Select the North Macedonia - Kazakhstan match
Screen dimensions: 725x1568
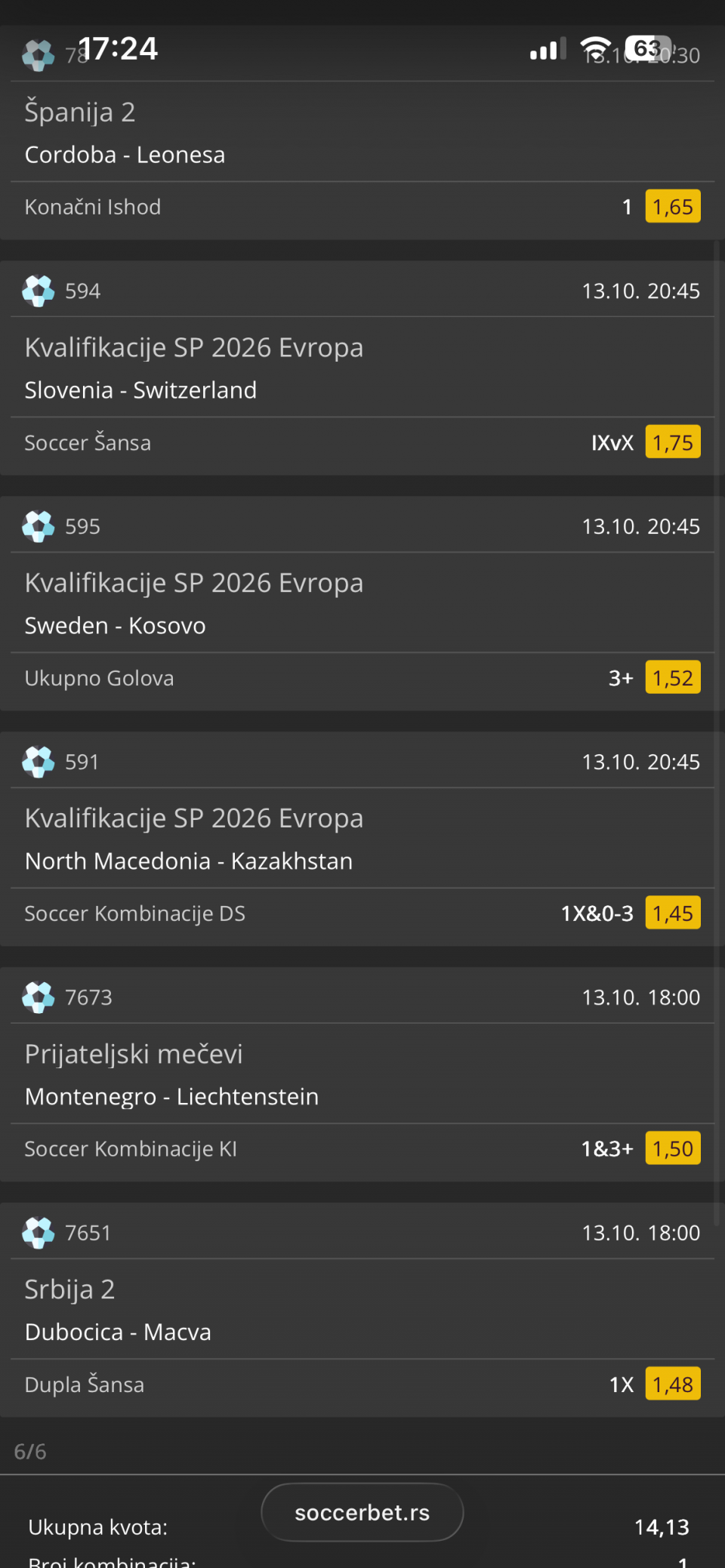coord(189,861)
